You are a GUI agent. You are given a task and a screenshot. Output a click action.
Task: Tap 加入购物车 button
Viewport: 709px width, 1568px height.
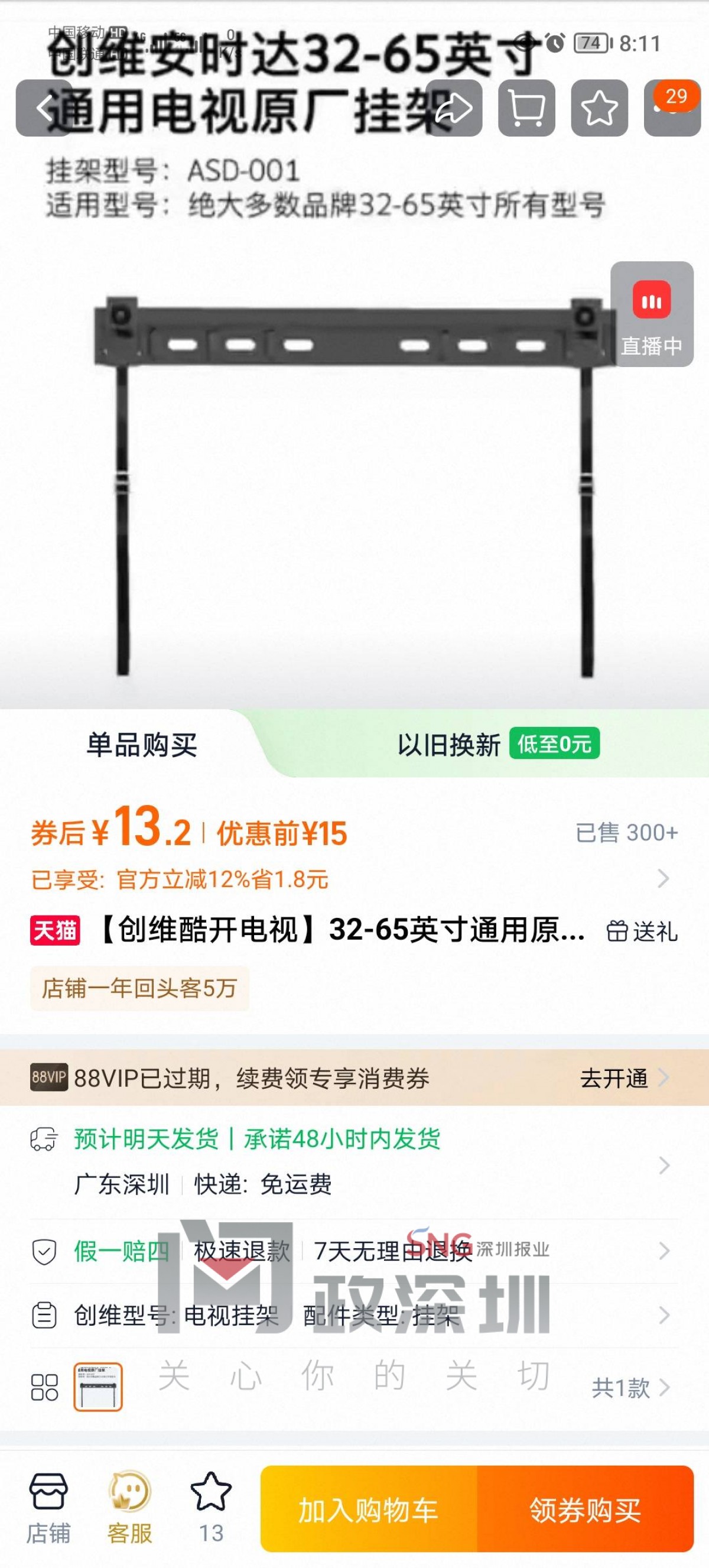coord(369,1509)
